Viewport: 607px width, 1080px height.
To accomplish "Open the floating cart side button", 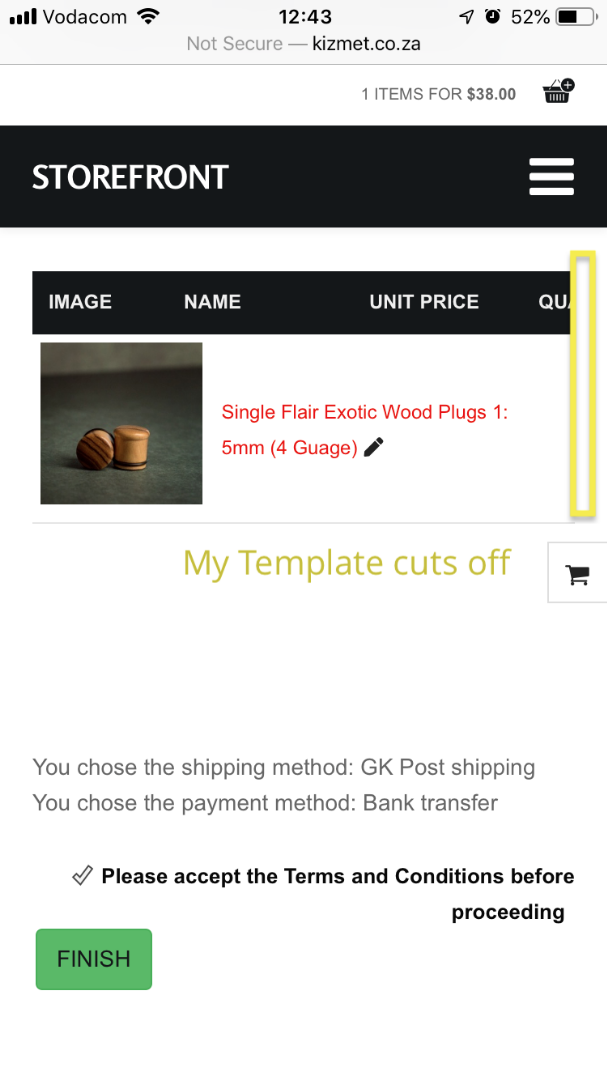I will coord(578,573).
